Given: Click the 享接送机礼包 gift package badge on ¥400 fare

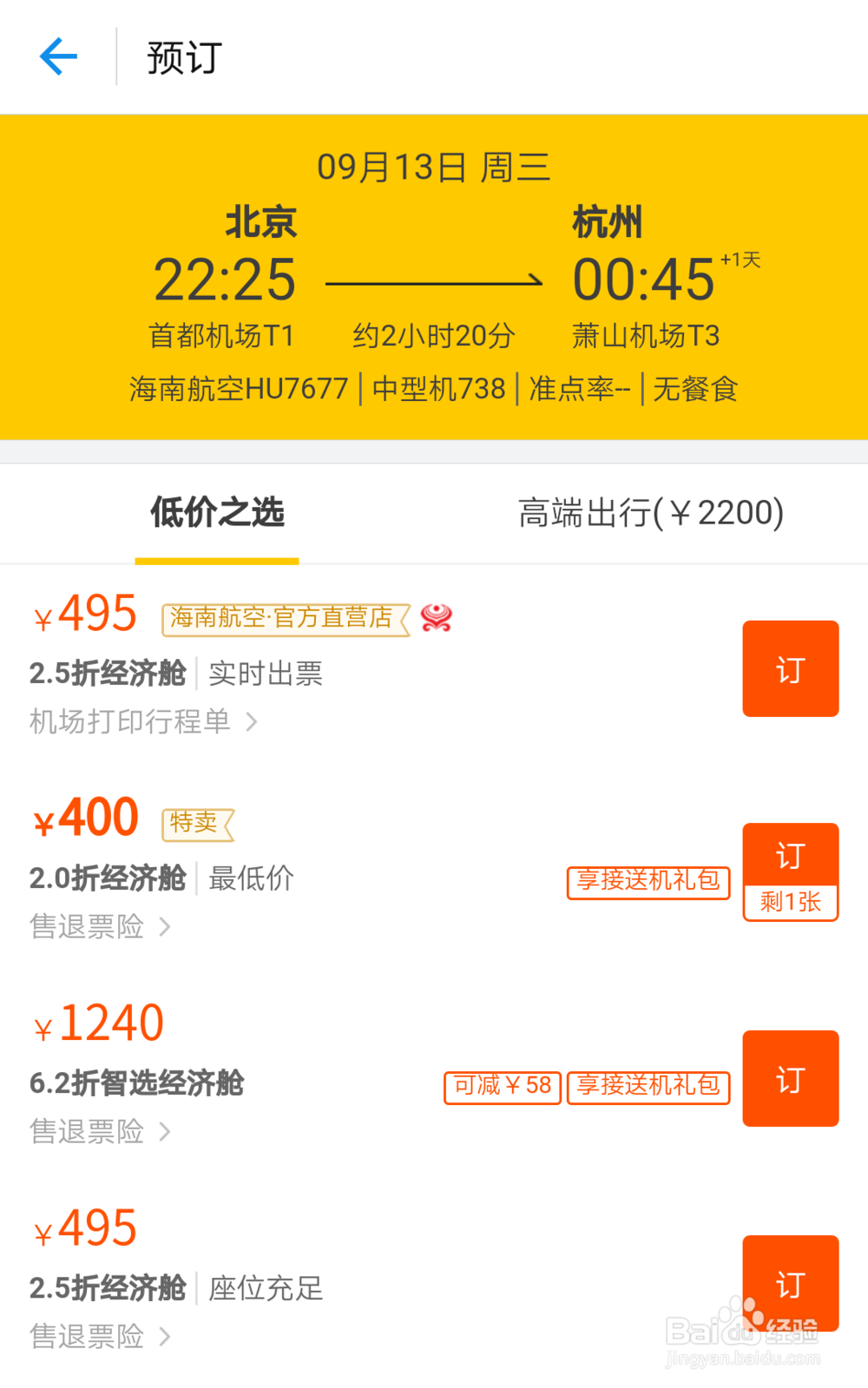Looking at the screenshot, I should pyautogui.click(x=648, y=880).
